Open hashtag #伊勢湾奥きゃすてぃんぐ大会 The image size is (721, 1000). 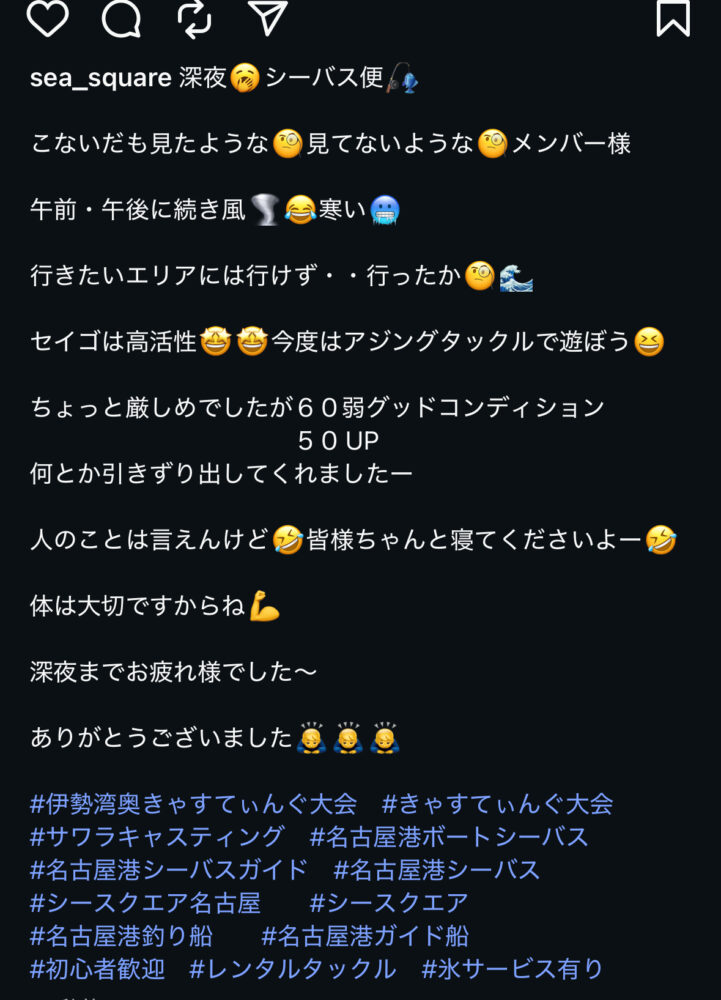point(193,804)
